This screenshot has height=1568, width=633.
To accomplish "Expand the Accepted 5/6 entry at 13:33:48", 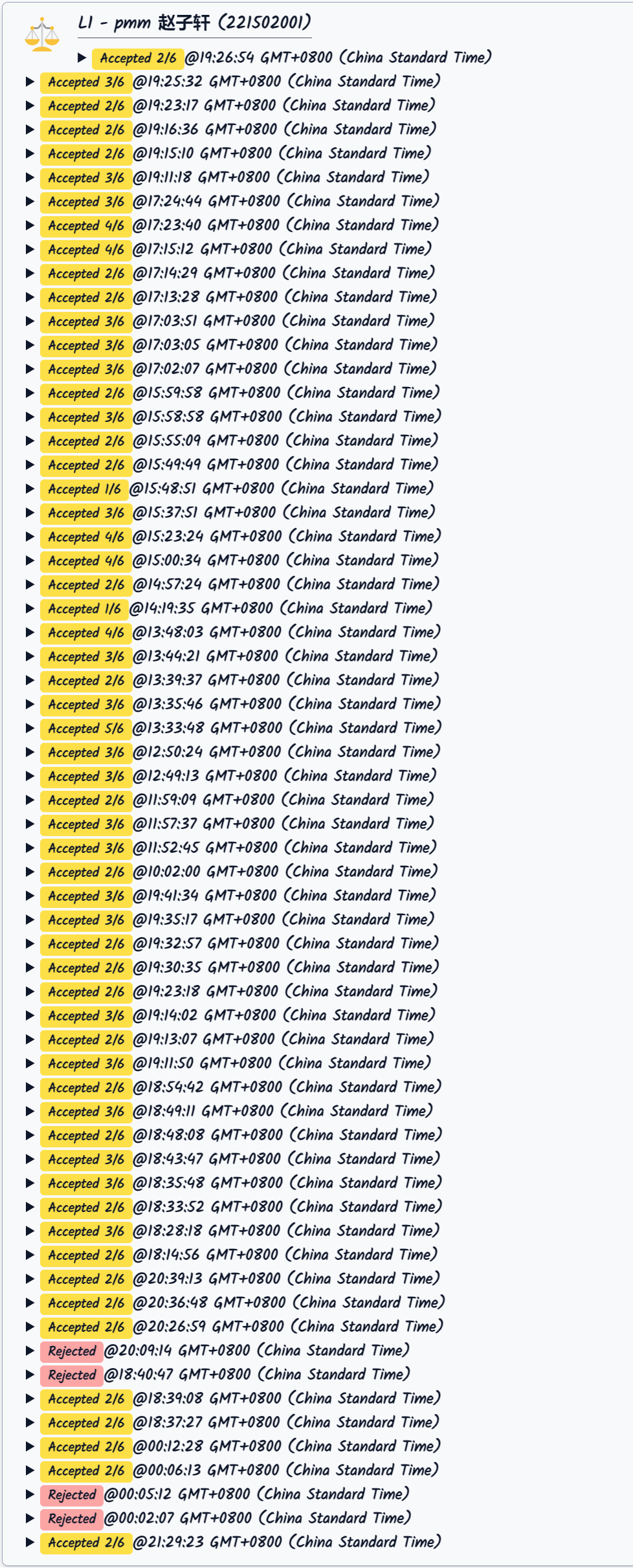I will 30,728.
